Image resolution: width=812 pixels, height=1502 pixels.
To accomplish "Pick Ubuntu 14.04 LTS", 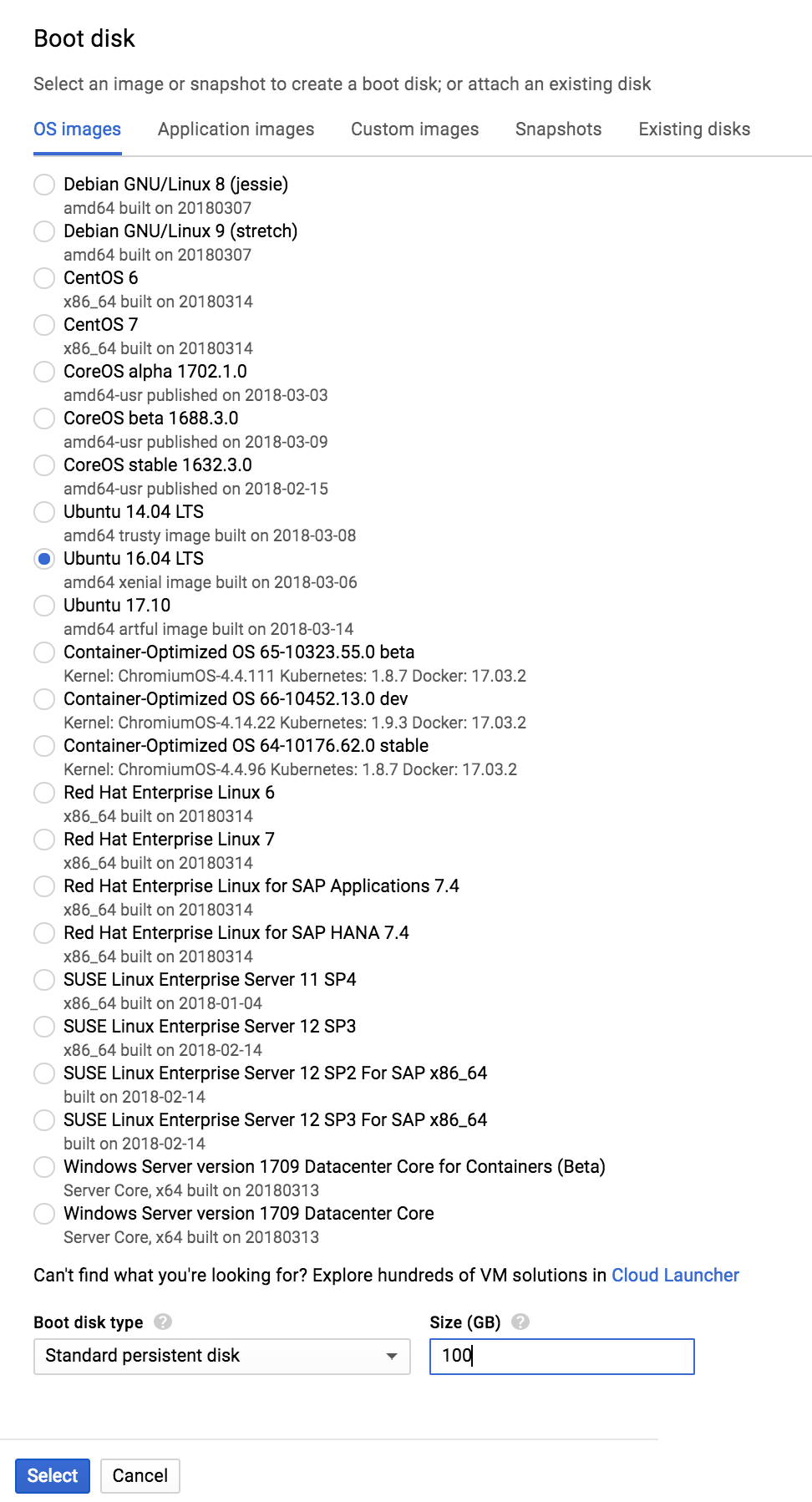I will coord(44,512).
